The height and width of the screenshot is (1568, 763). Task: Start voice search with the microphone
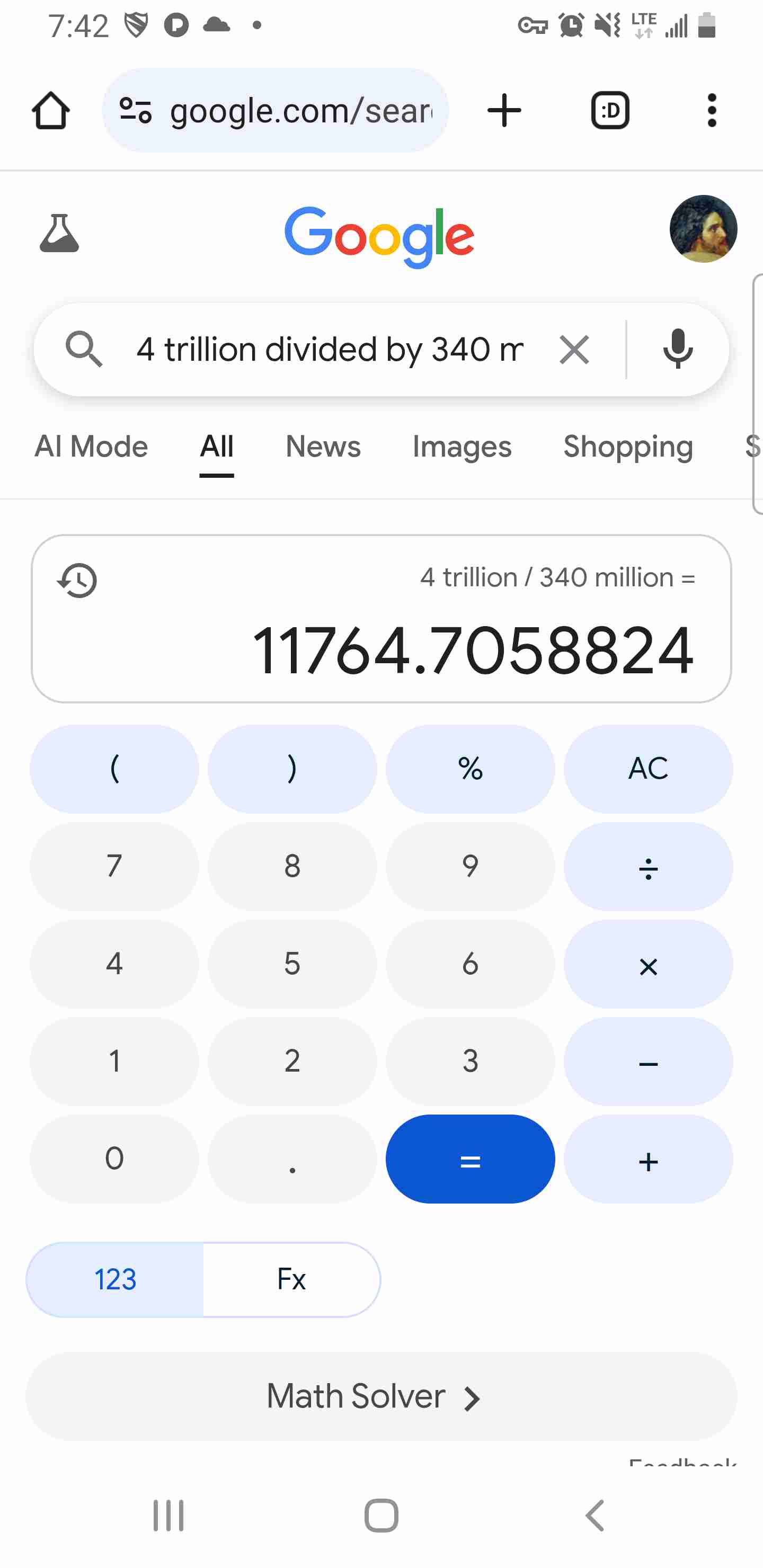click(x=678, y=350)
